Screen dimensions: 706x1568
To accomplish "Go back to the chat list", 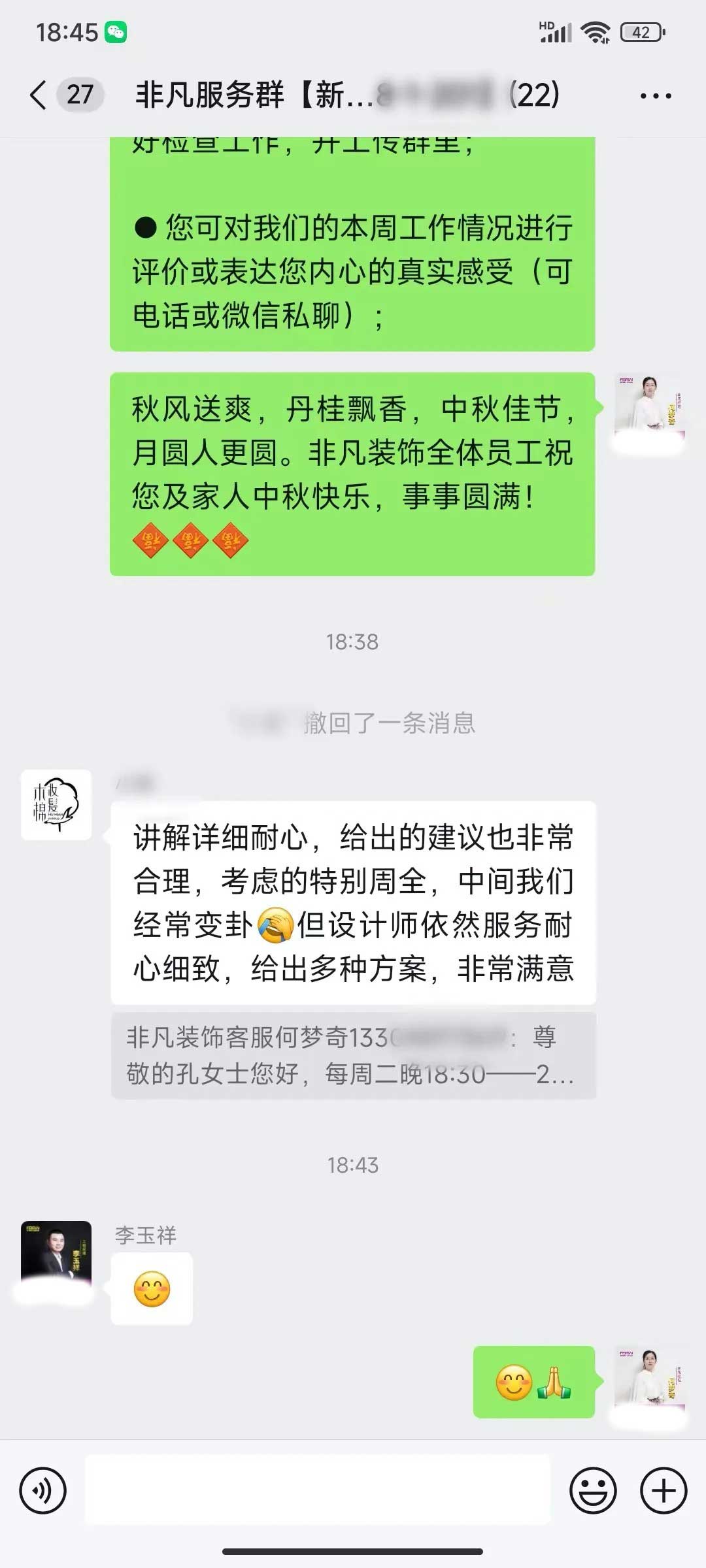I will click(39, 95).
